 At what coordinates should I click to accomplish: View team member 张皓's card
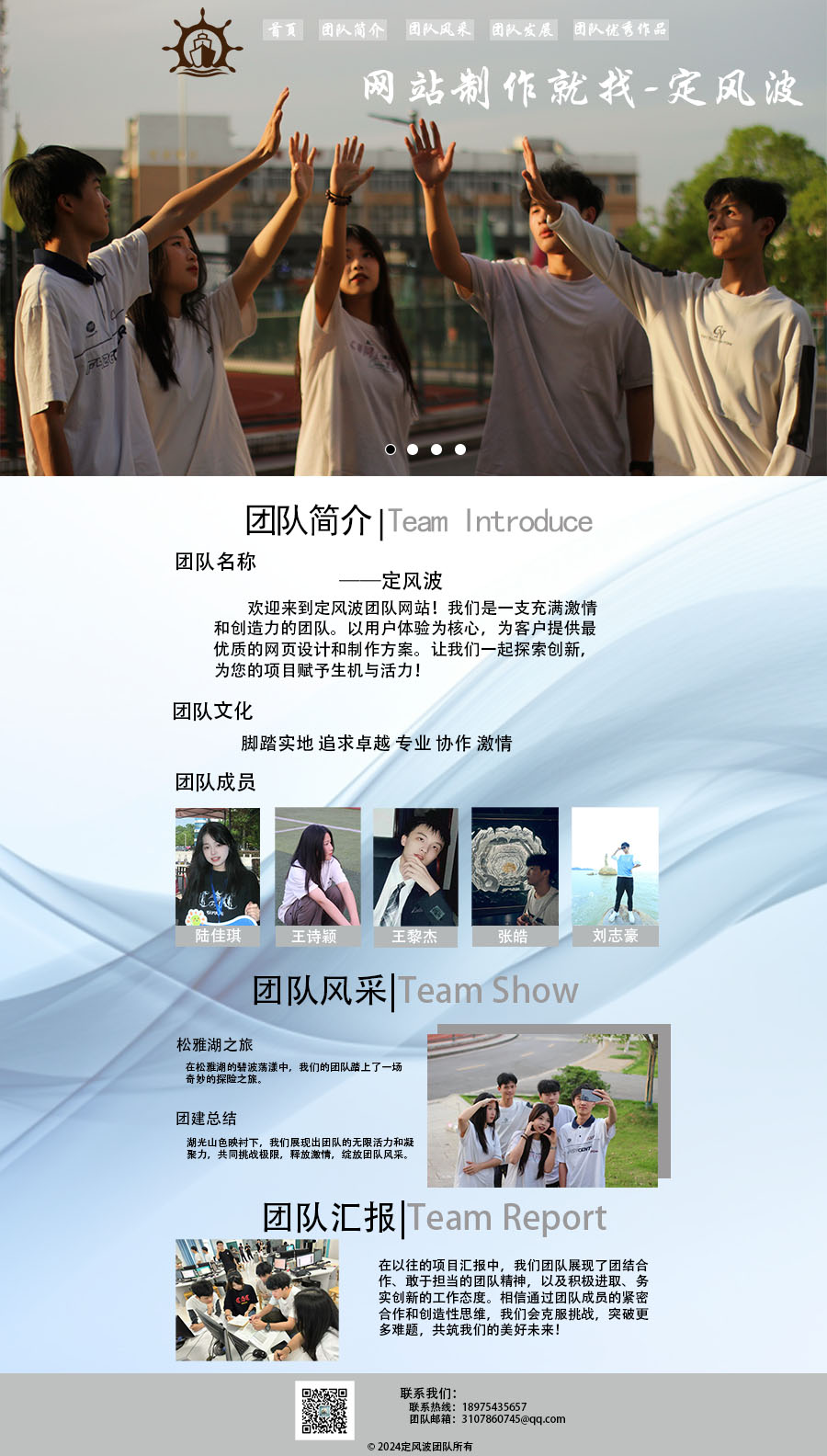coord(515,876)
